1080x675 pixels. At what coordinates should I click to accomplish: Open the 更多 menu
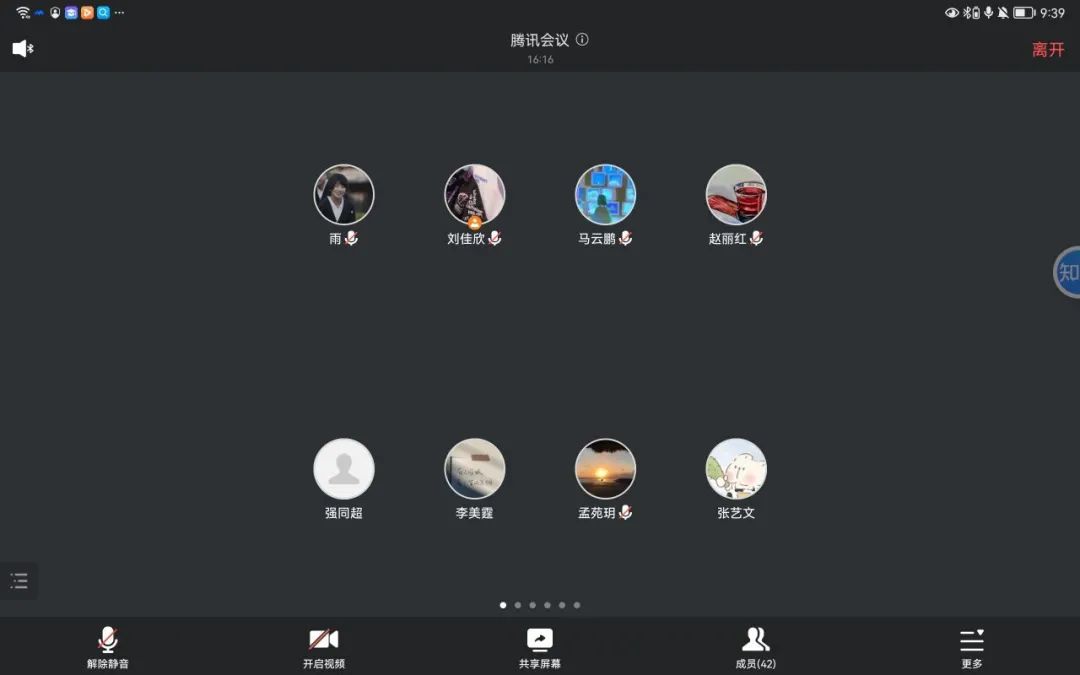tap(972, 647)
